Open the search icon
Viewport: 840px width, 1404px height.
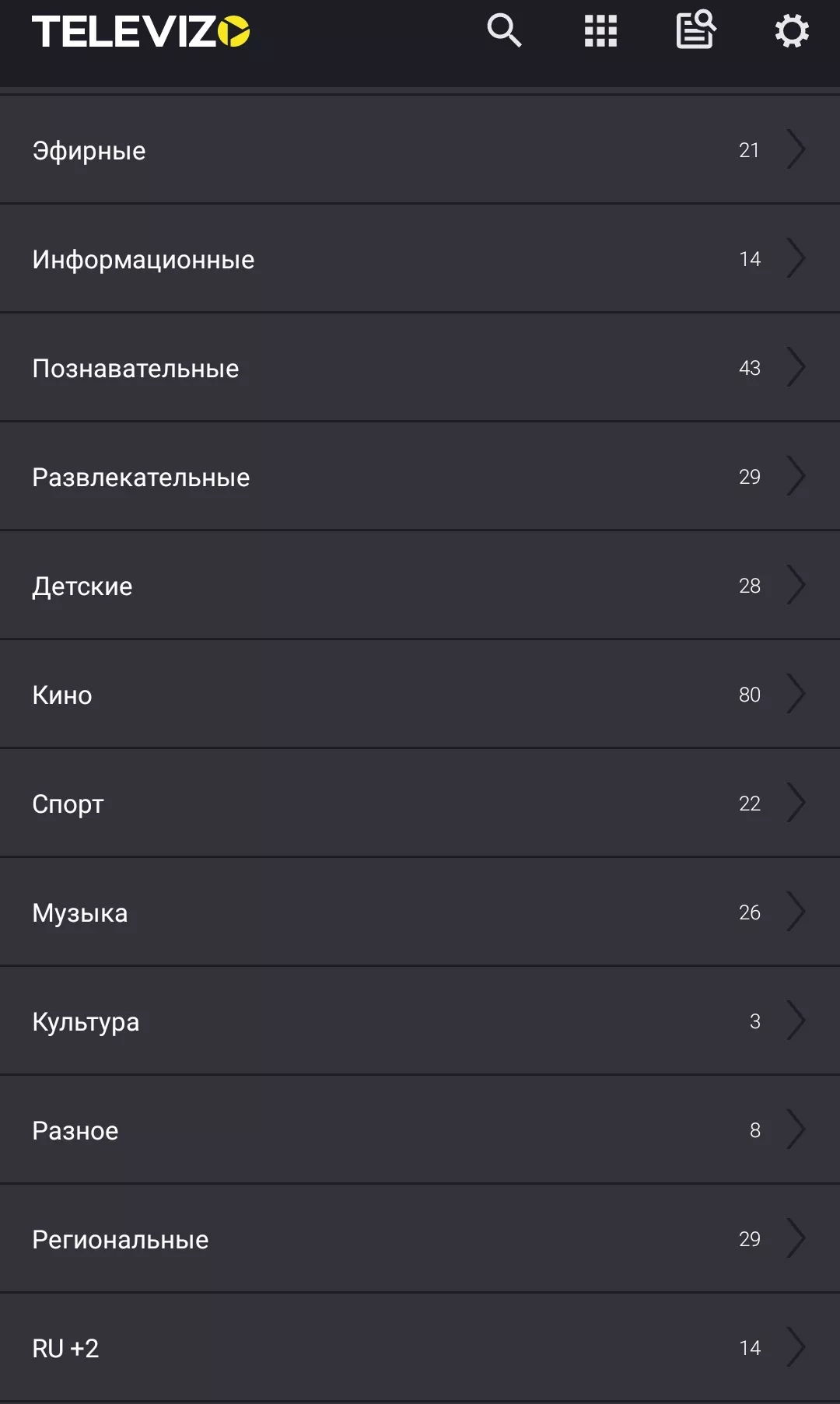click(504, 31)
